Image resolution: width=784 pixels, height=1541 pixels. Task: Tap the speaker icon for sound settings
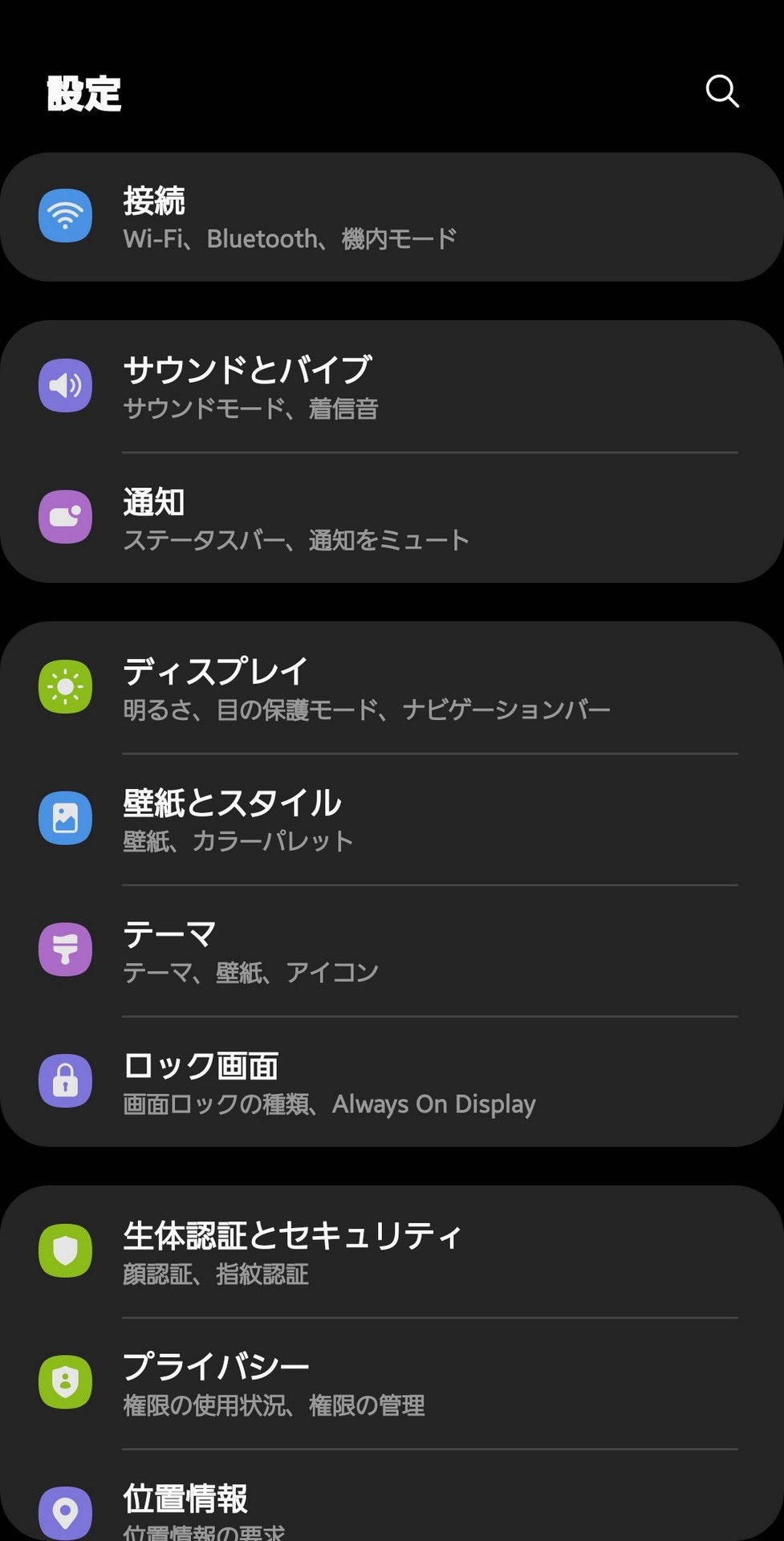[65, 386]
